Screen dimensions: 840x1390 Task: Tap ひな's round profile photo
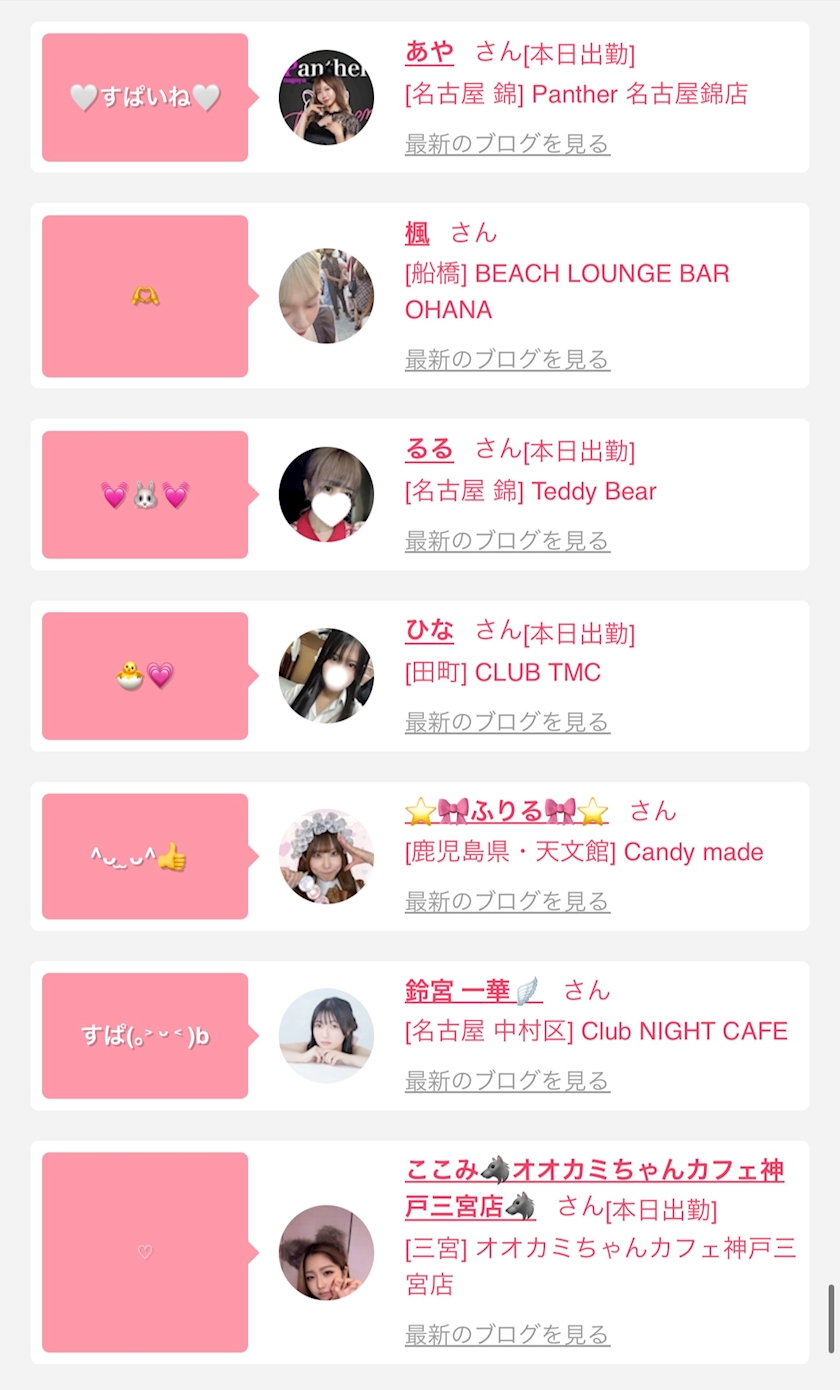coord(326,675)
